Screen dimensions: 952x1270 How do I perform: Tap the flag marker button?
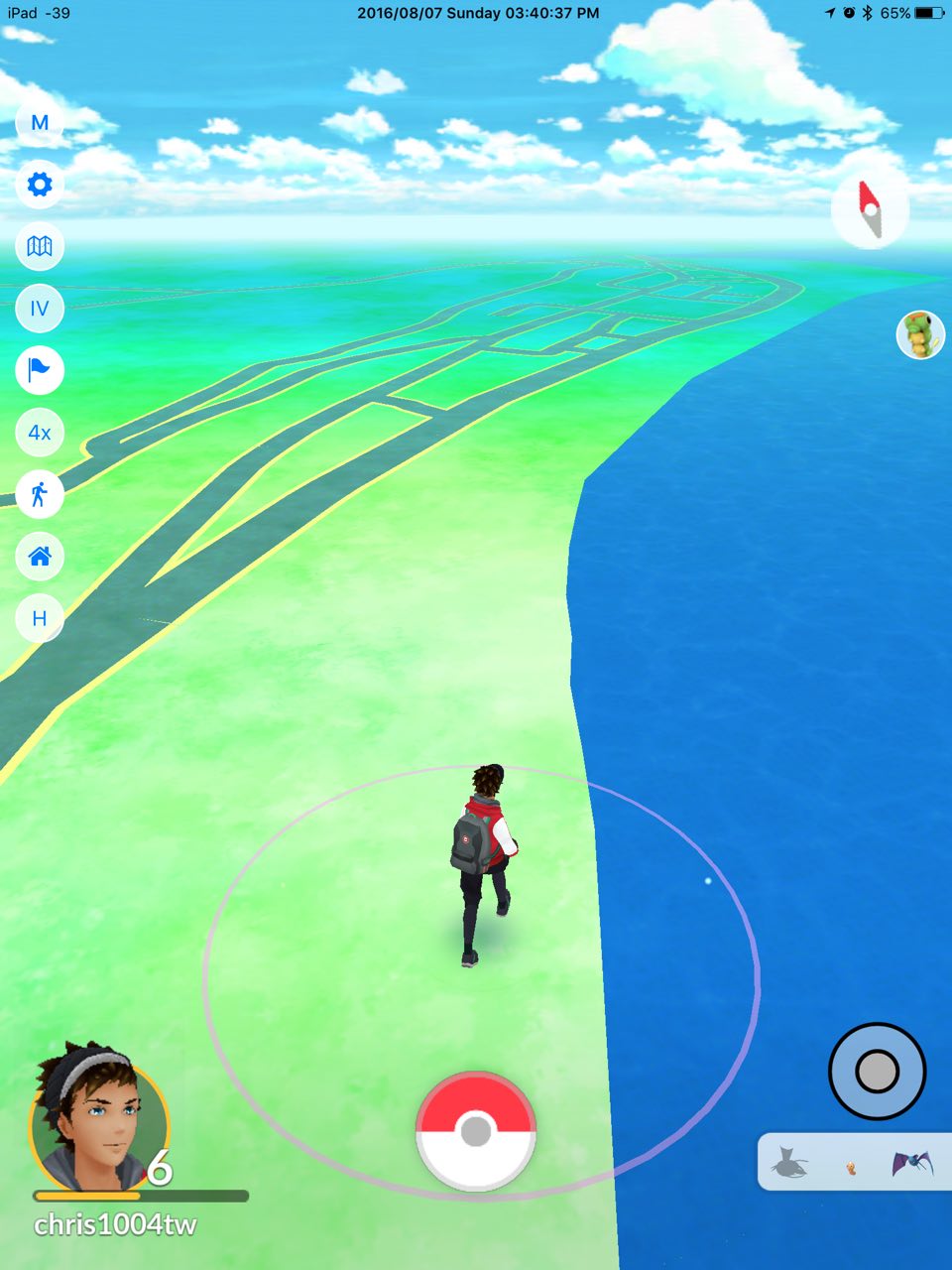click(40, 370)
